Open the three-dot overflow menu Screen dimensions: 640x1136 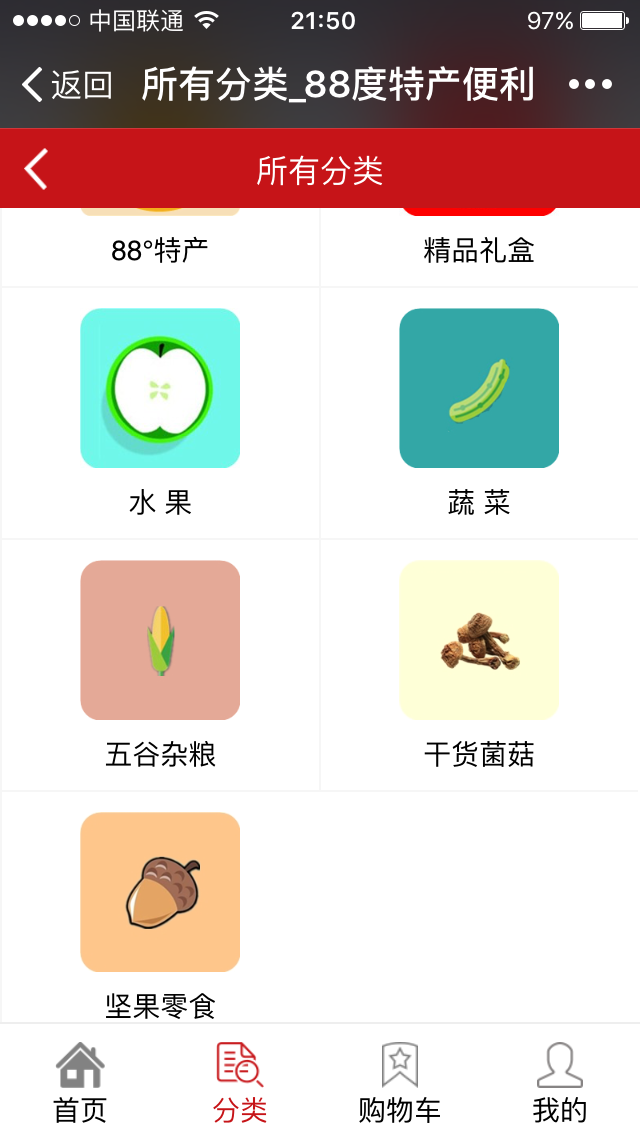pos(590,85)
